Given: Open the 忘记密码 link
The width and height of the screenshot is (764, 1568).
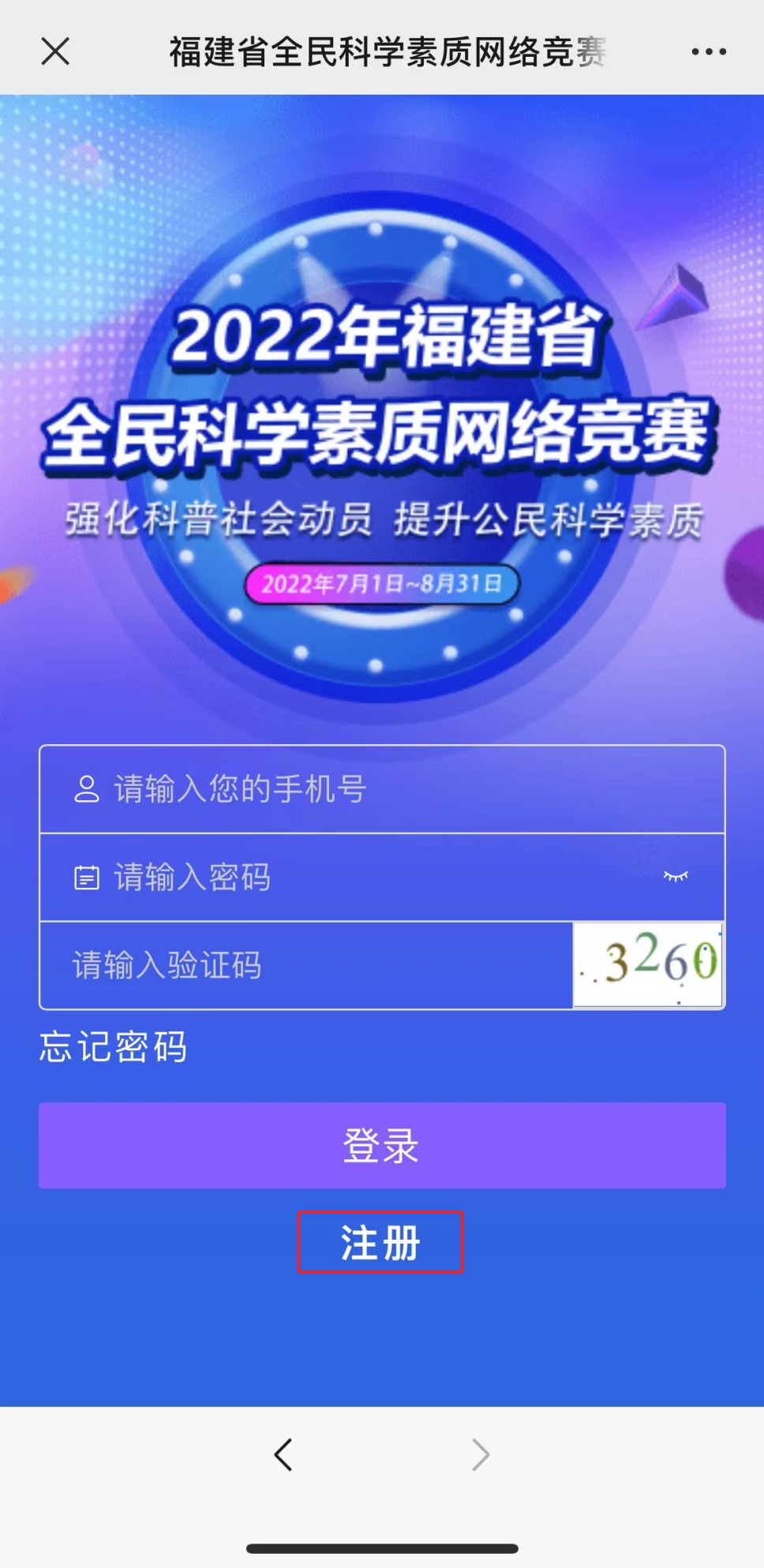Looking at the screenshot, I should 114,1047.
